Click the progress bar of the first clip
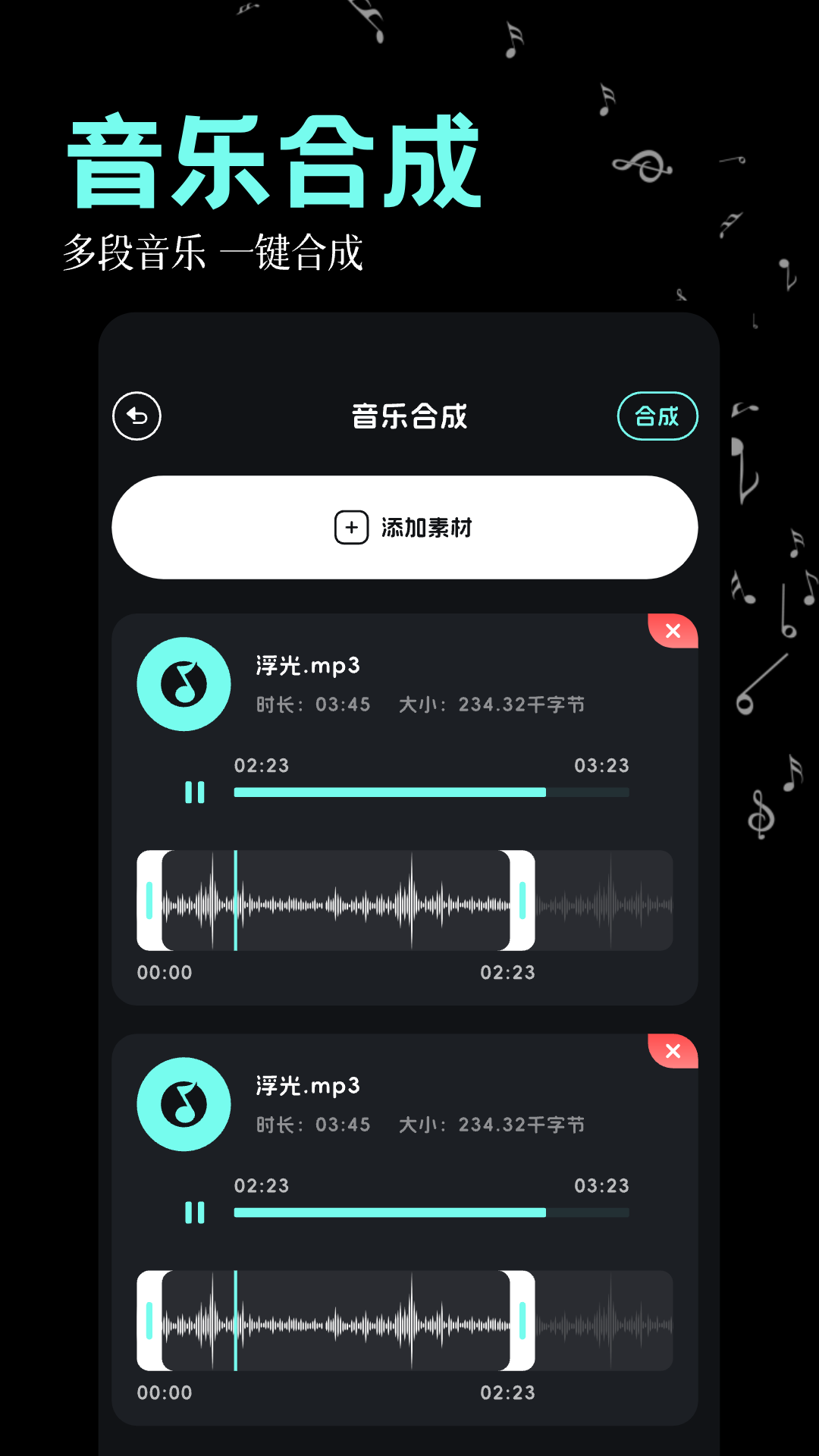 click(431, 791)
